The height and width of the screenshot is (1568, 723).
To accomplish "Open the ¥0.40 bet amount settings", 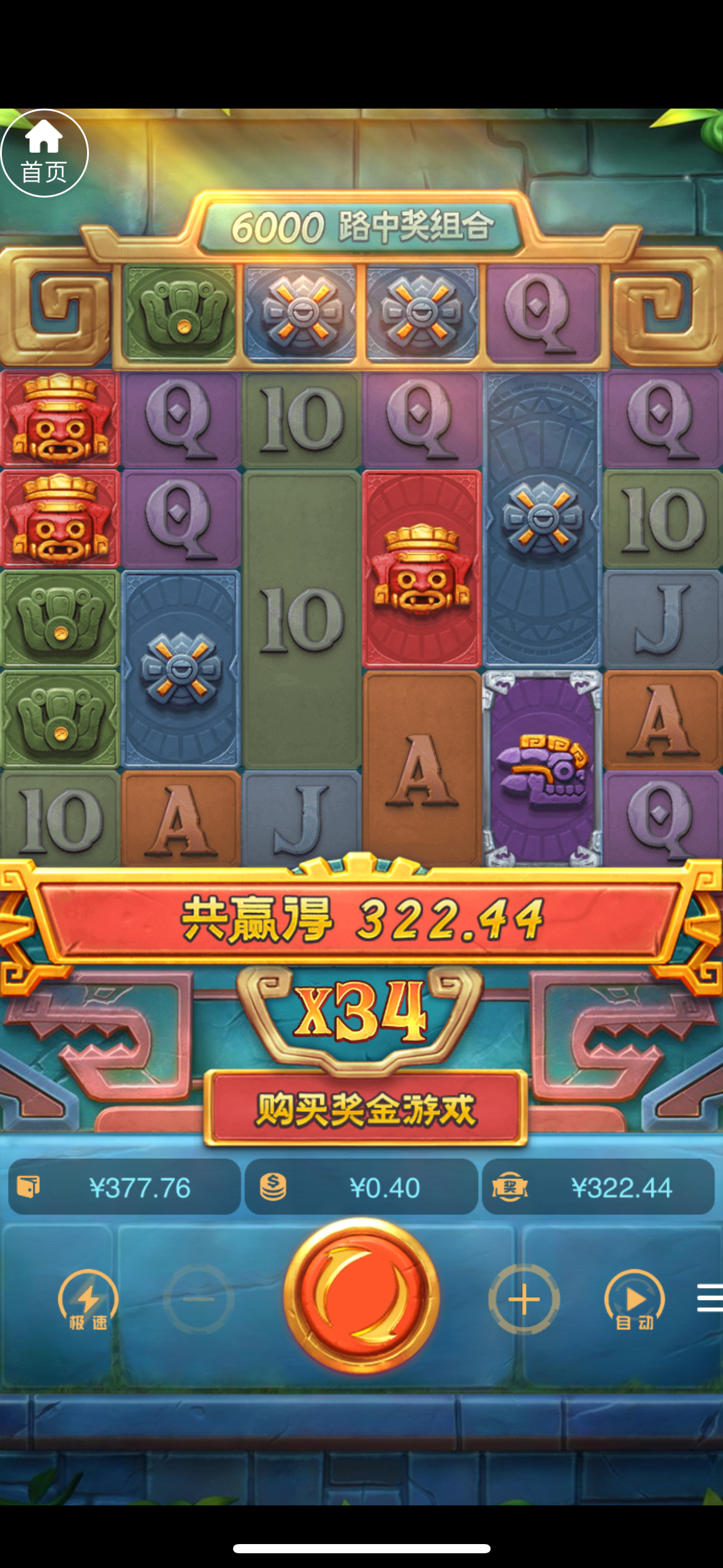I will click(361, 1187).
